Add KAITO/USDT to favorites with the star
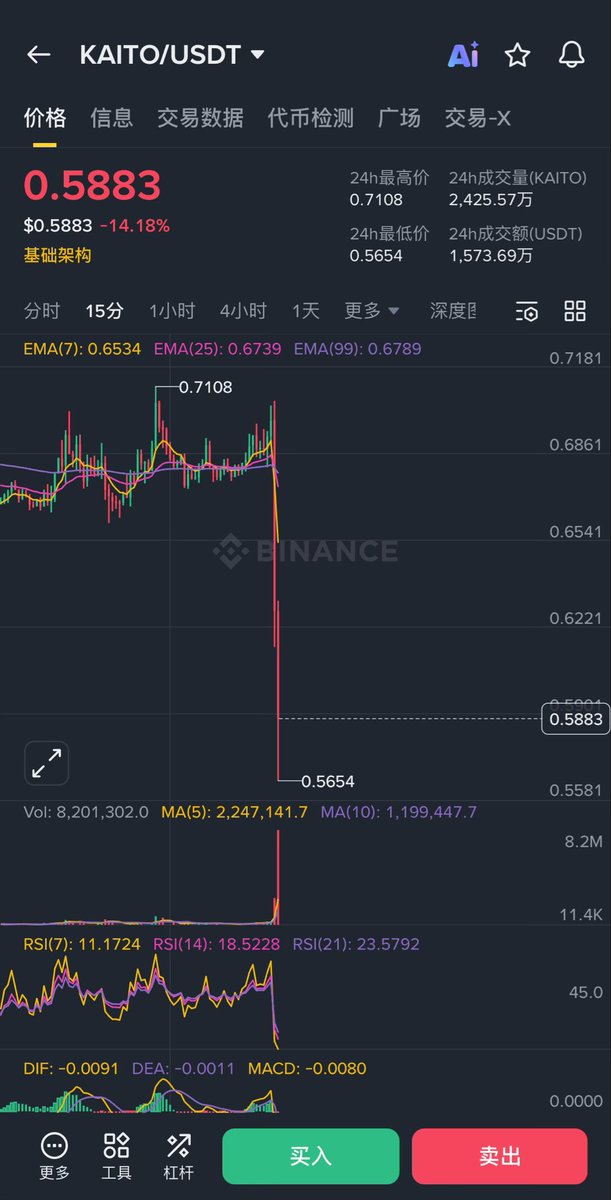The width and height of the screenshot is (611, 1200). [x=517, y=55]
